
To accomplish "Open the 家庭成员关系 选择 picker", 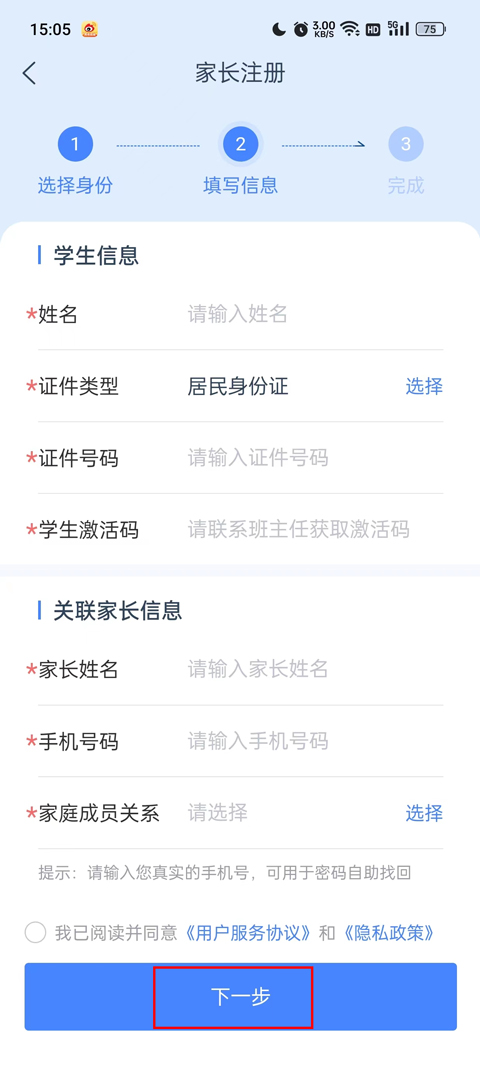I will coord(424,813).
